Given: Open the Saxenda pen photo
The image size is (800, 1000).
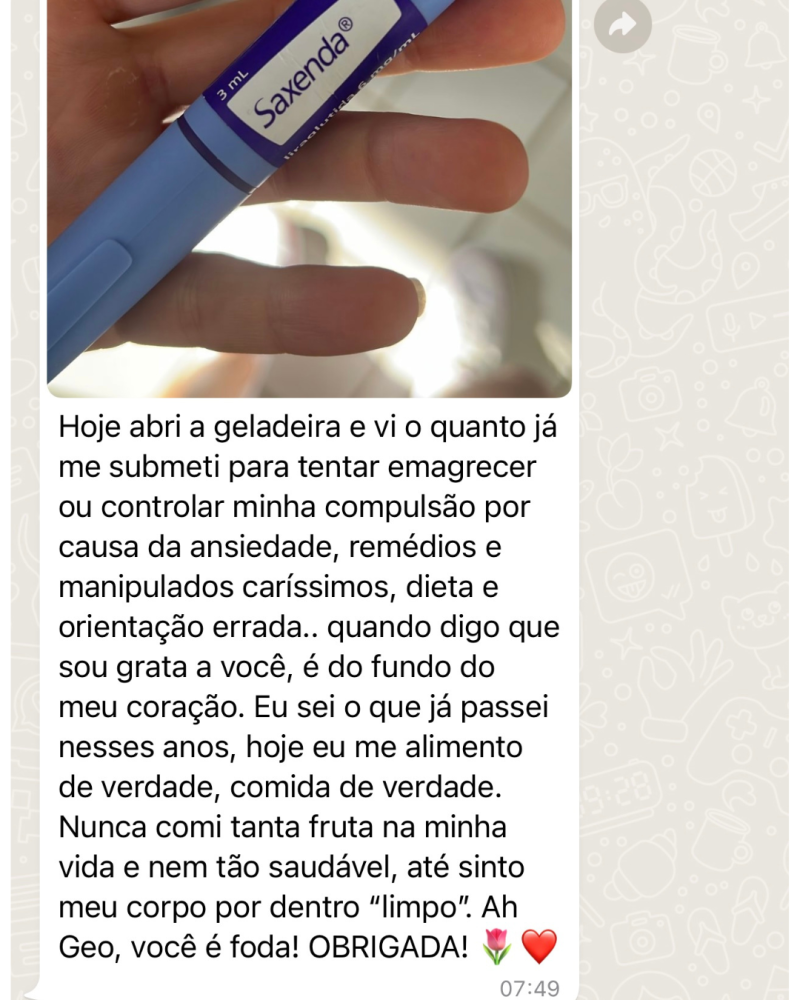Looking at the screenshot, I should (x=309, y=200).
